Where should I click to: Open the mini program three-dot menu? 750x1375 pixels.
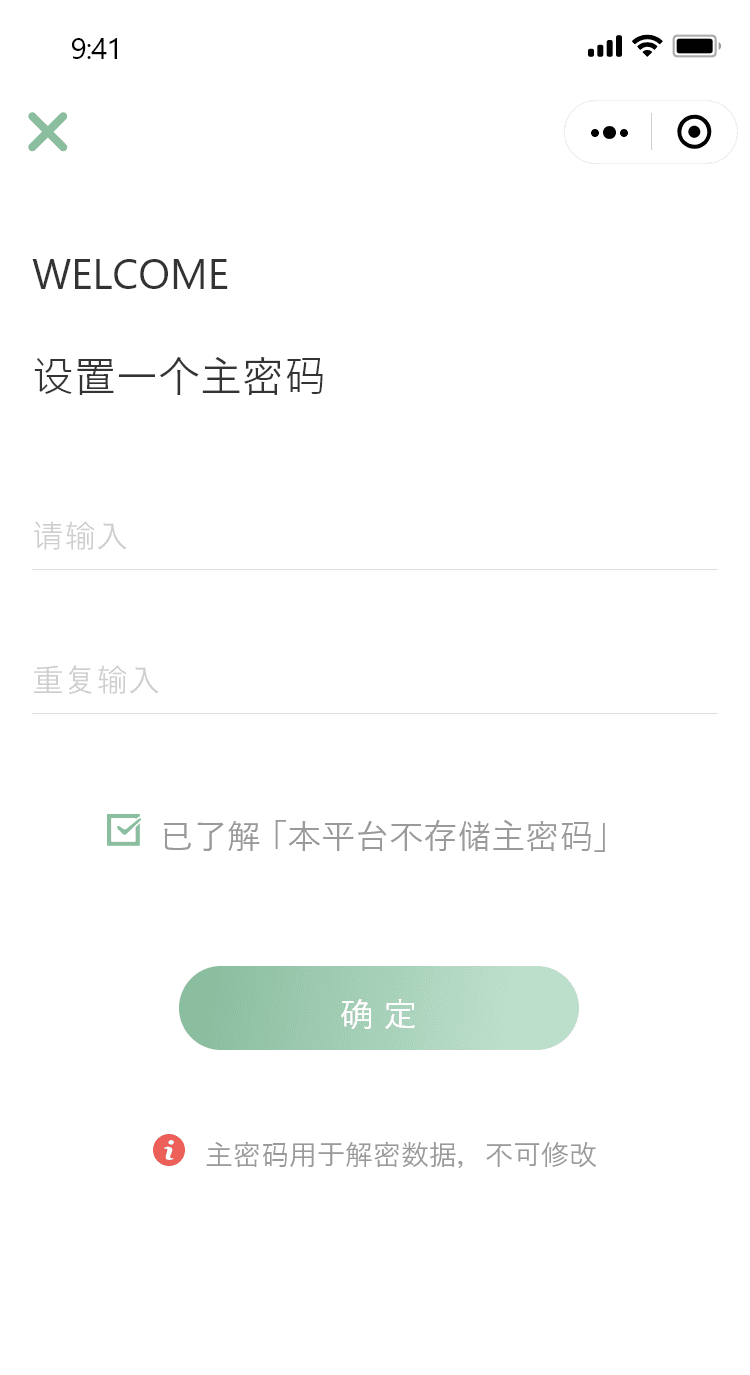tap(609, 132)
